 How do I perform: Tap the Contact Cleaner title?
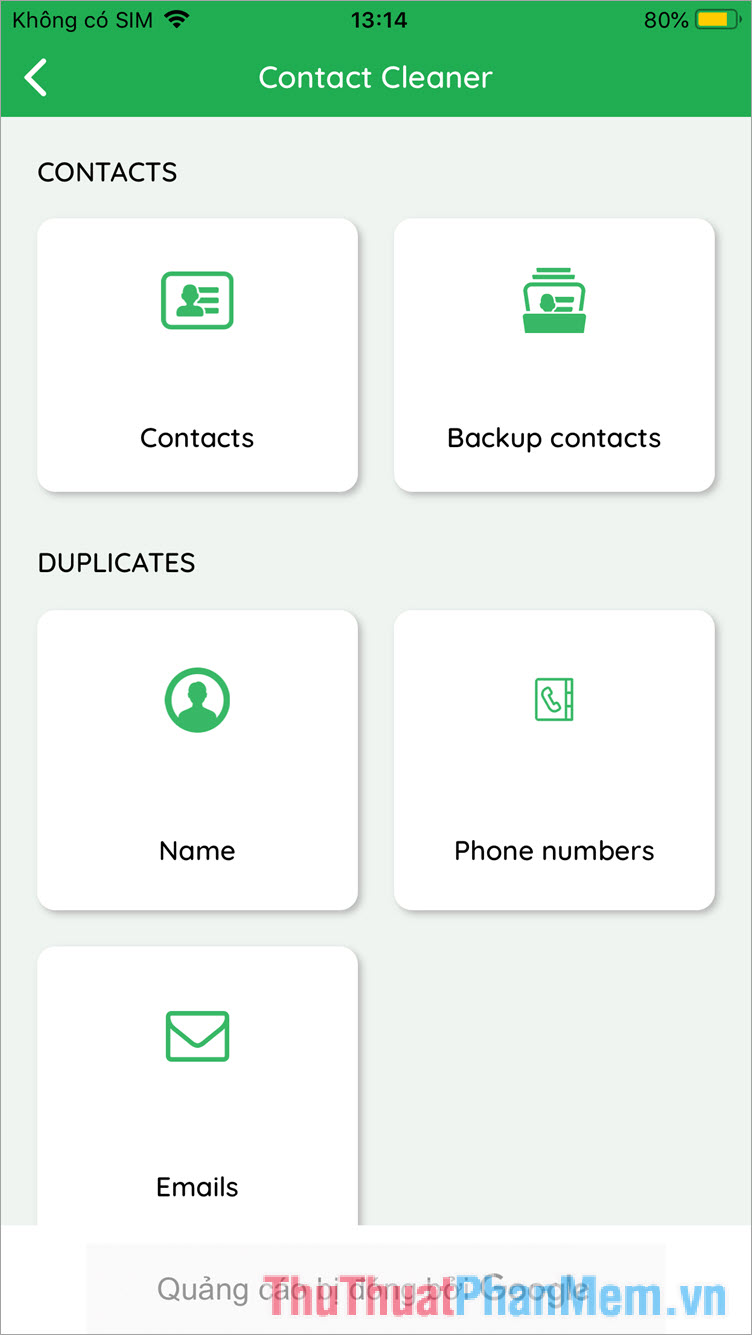click(x=376, y=77)
